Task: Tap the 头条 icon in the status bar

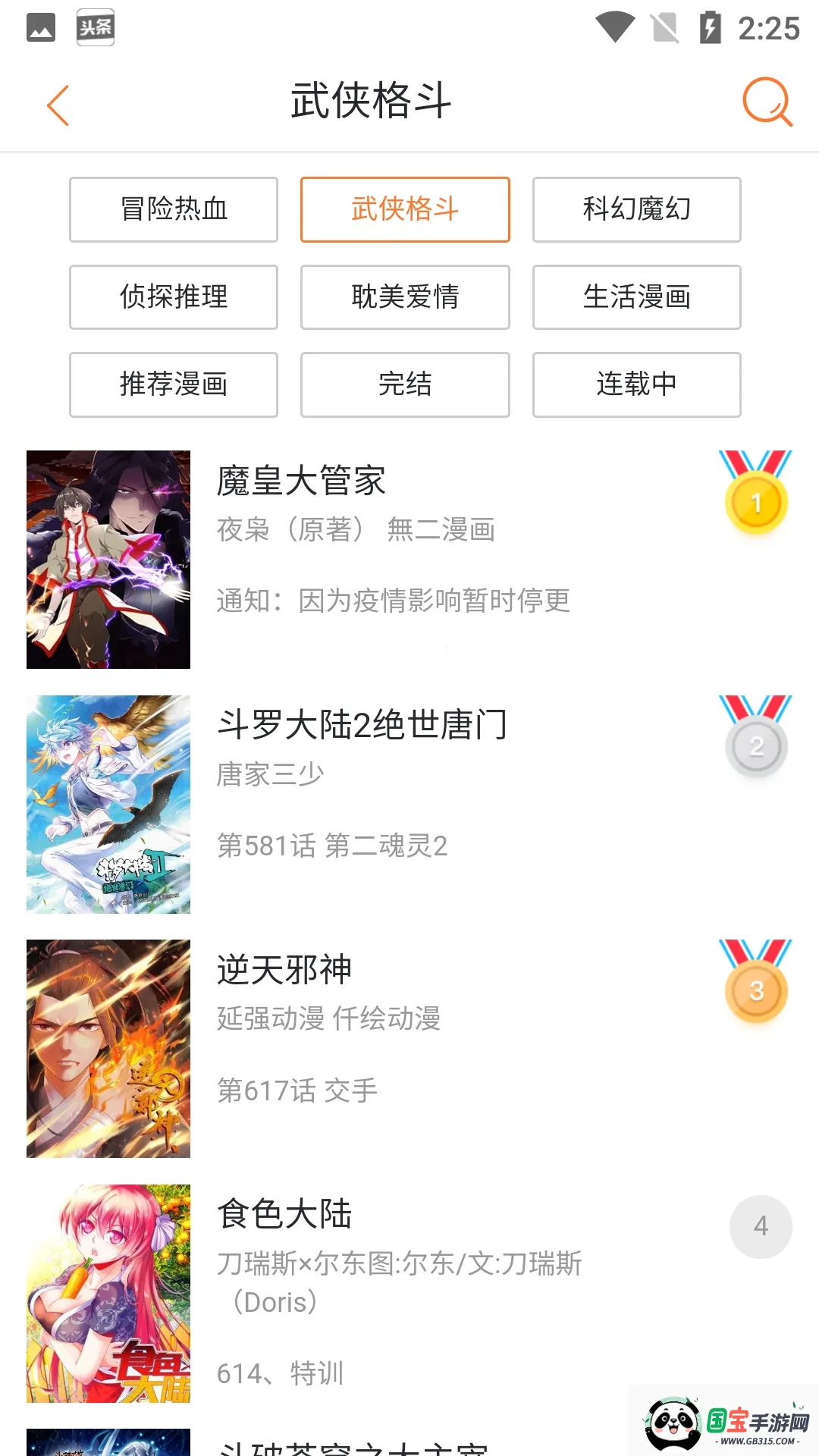Action: (94, 27)
